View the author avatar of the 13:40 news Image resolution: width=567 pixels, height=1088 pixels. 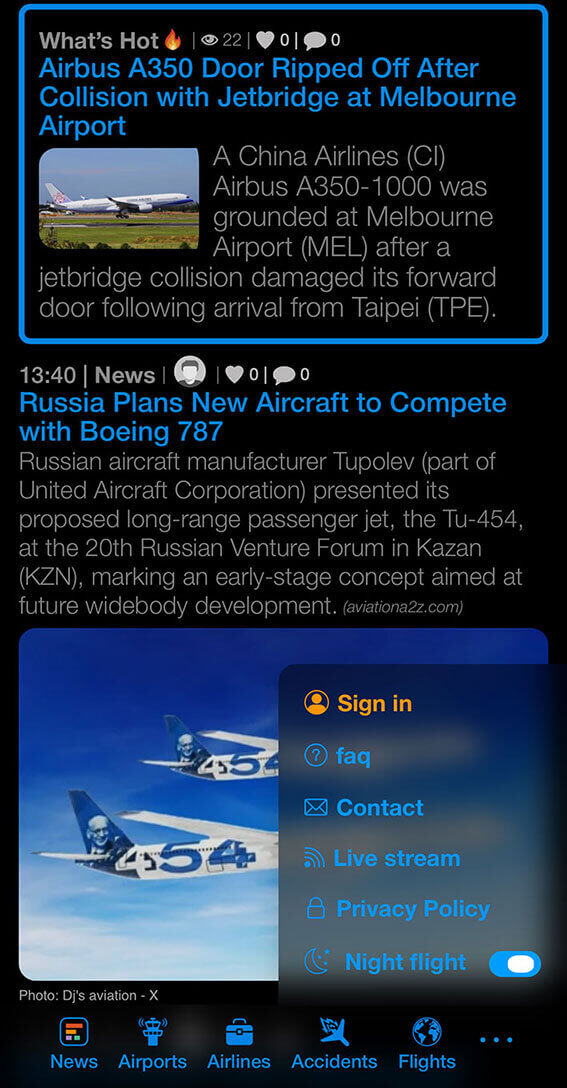(189, 371)
